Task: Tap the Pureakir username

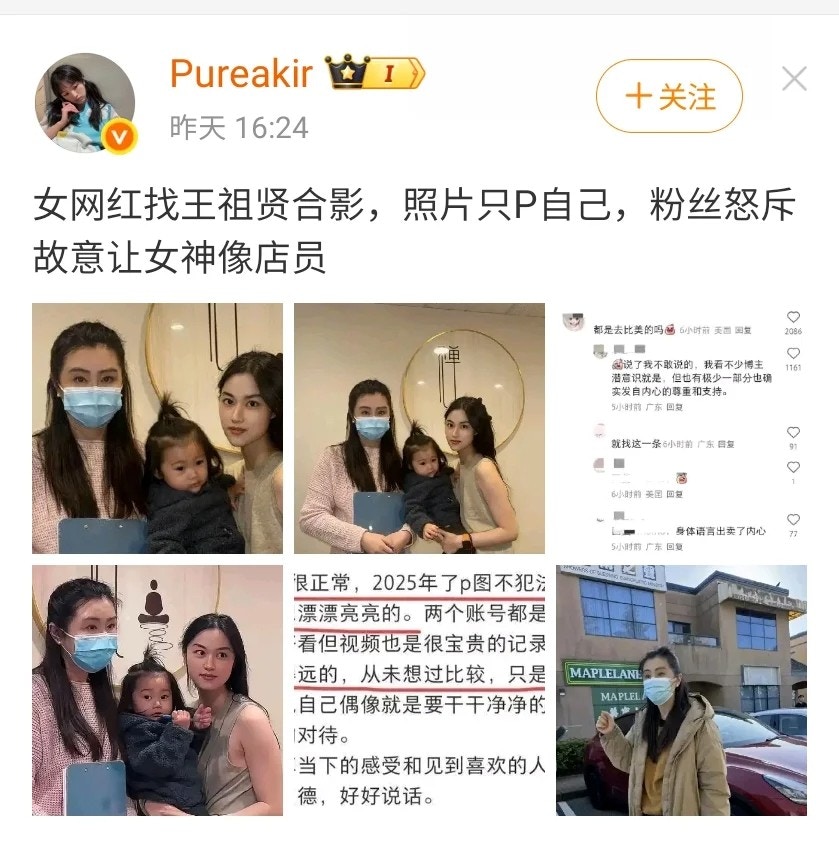Action: coord(242,74)
